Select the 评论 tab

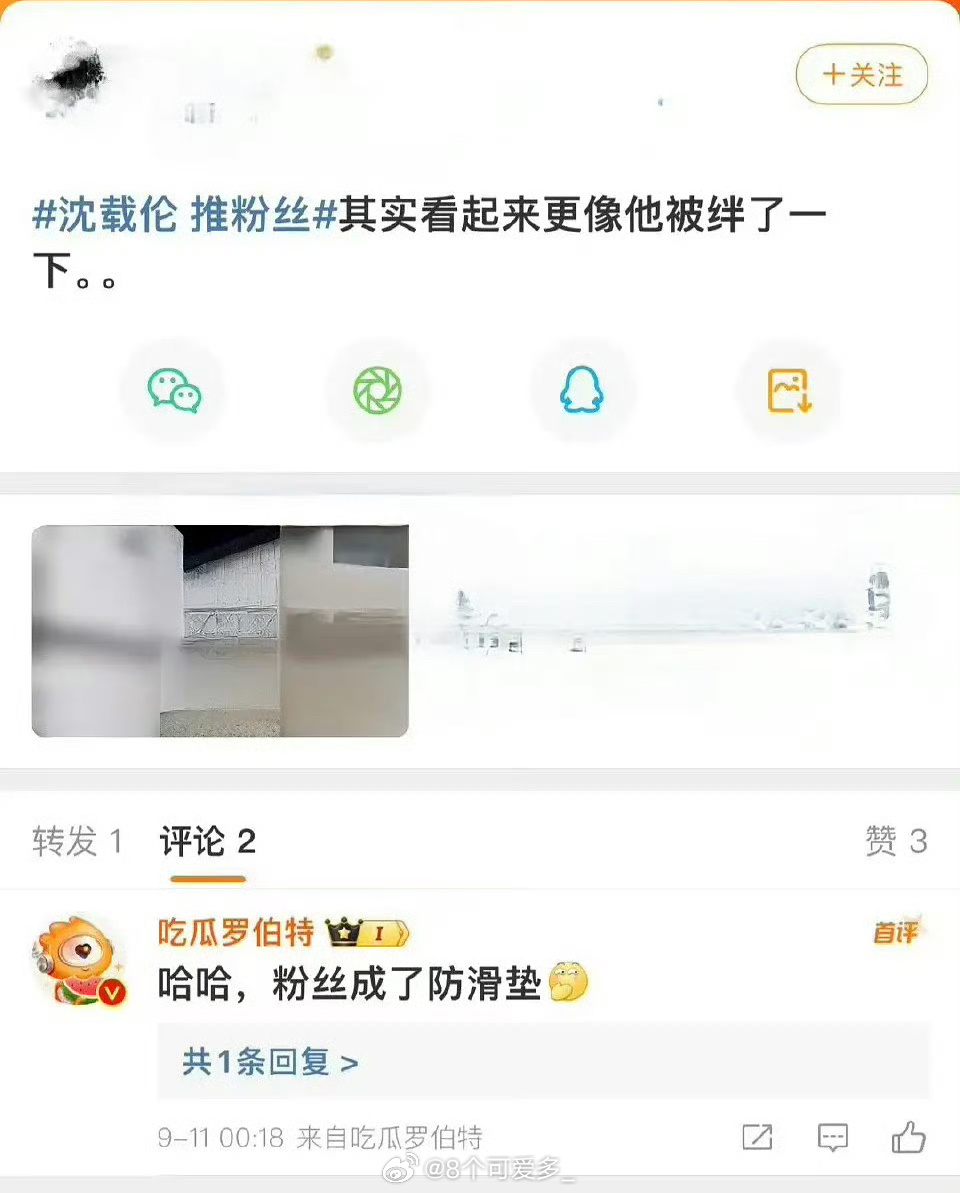pos(208,842)
